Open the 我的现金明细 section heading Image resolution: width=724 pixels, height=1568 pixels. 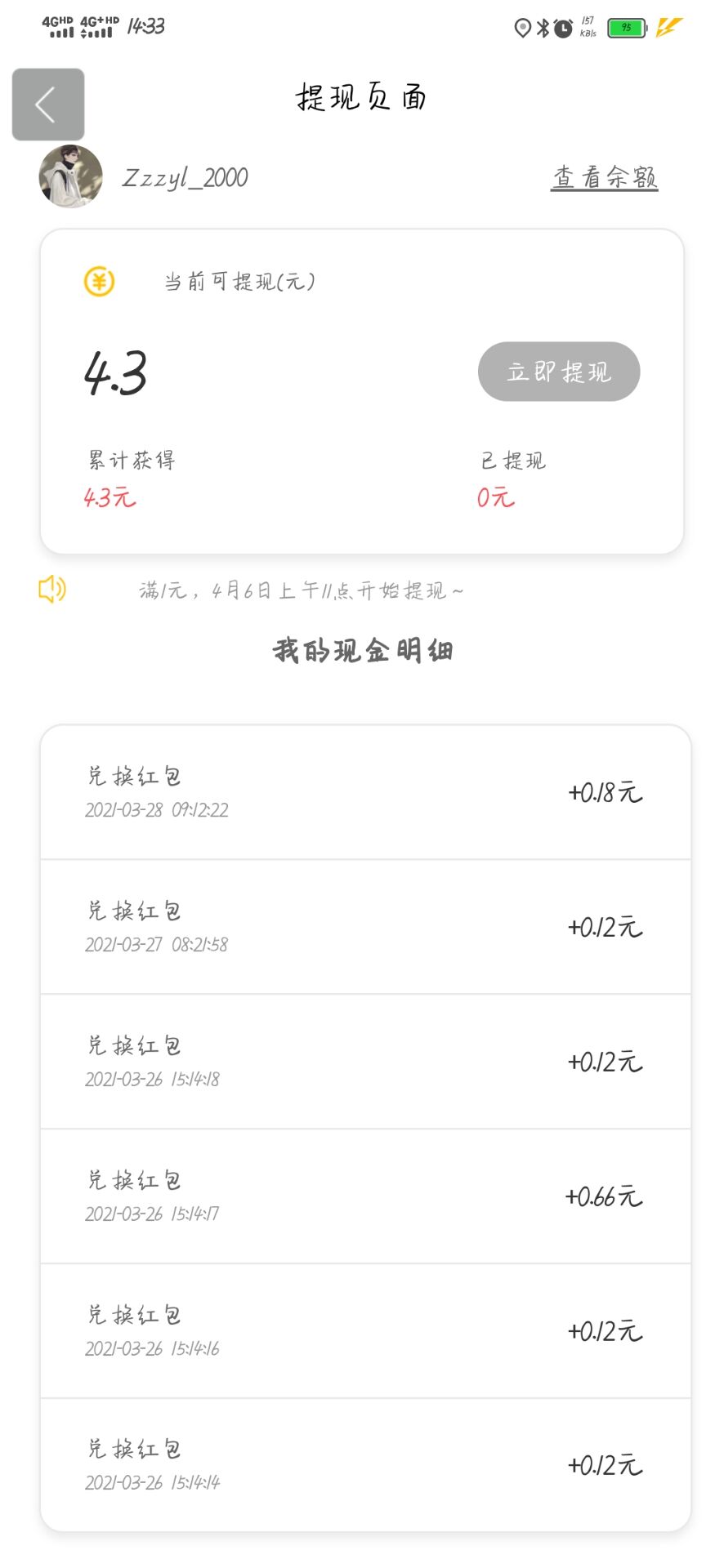(x=362, y=650)
